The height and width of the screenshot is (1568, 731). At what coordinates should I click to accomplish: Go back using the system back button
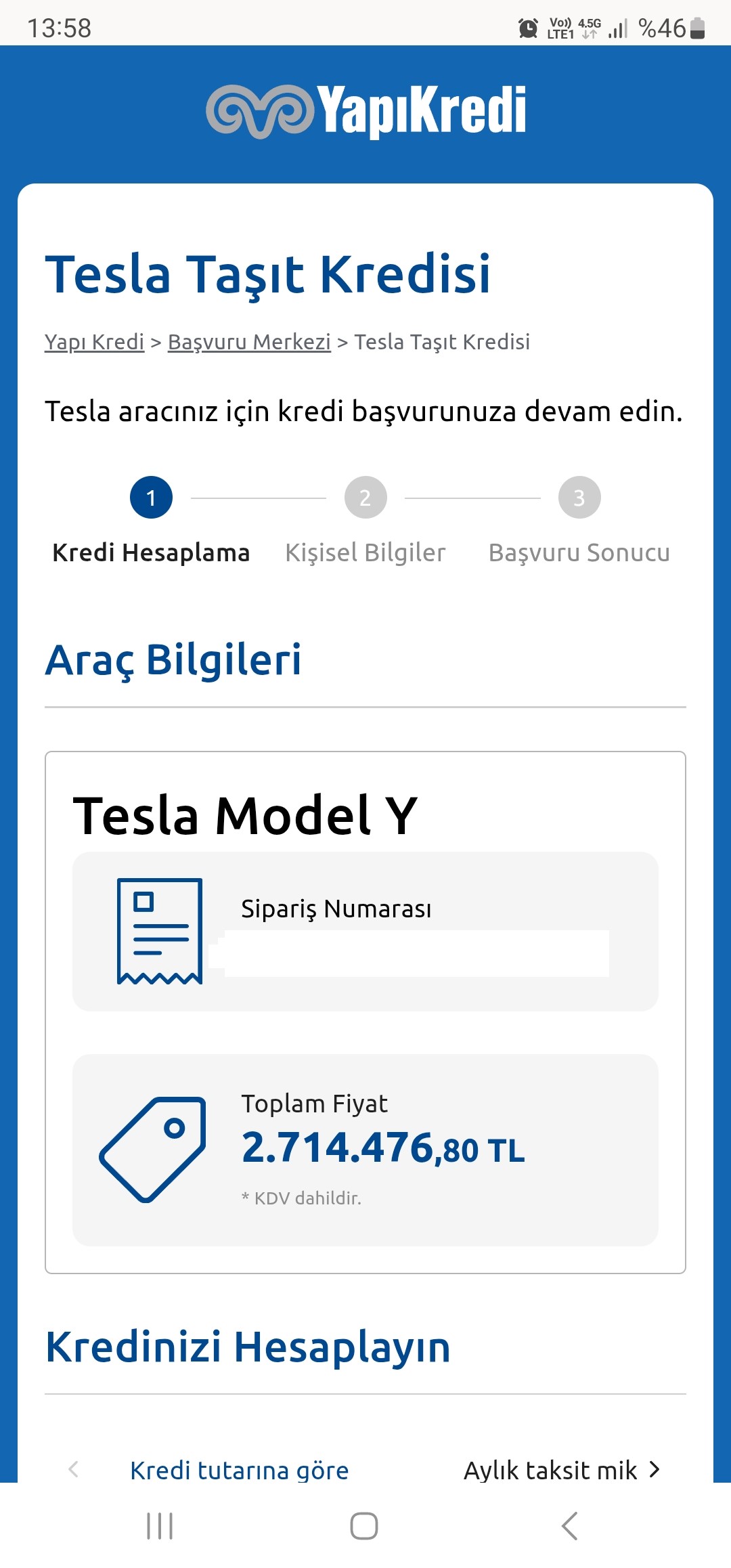pos(570,1526)
